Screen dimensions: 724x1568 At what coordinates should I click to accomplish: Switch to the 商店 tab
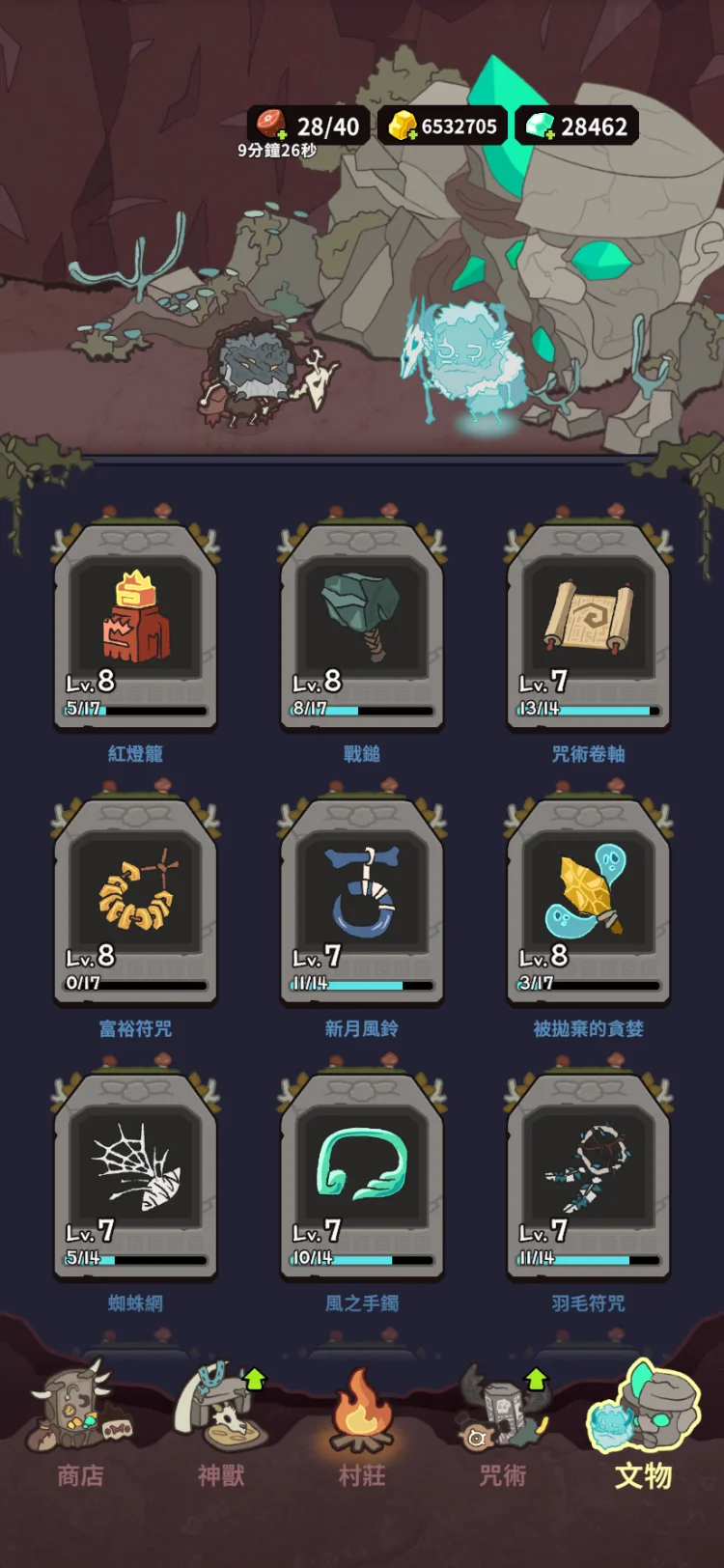pyautogui.click(x=80, y=1426)
